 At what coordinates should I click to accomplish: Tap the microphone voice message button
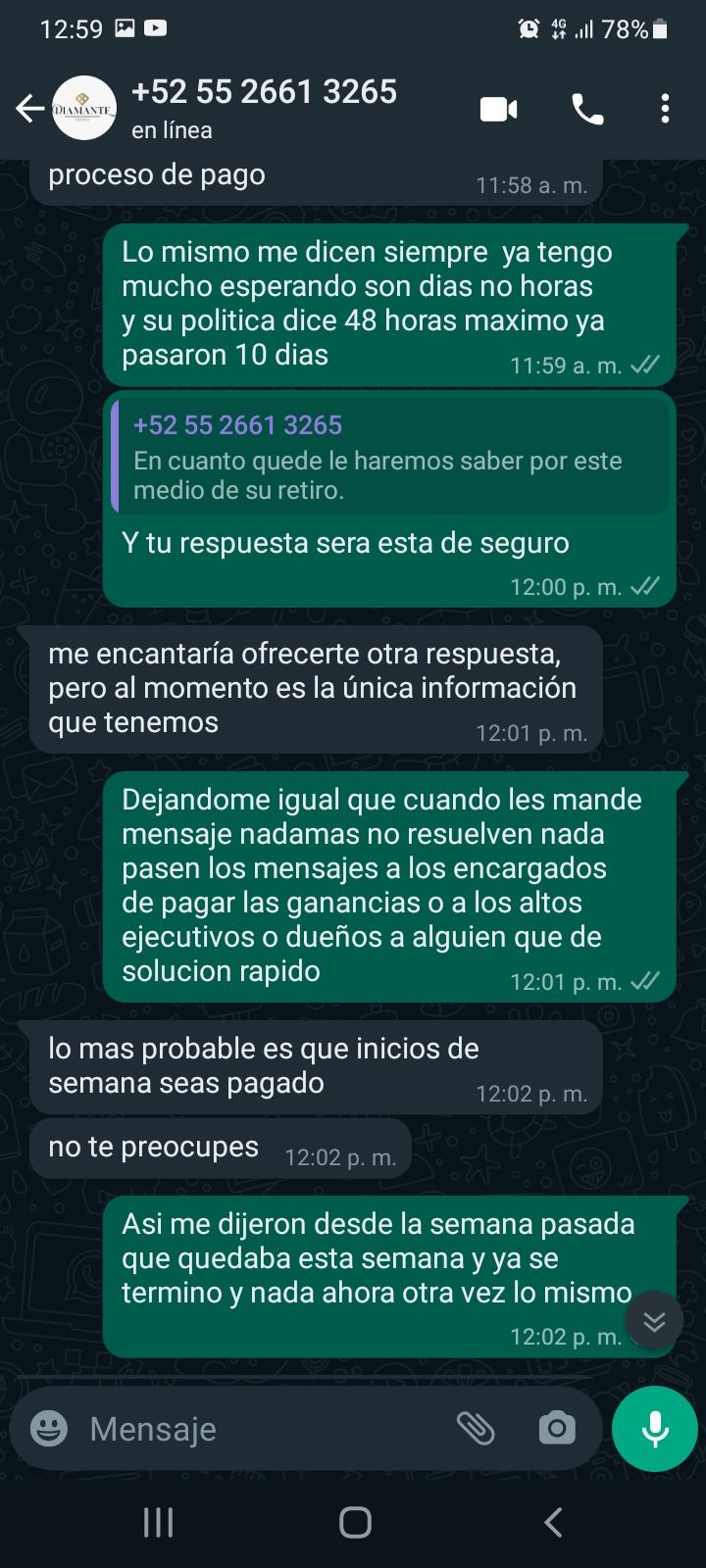coord(655,1429)
